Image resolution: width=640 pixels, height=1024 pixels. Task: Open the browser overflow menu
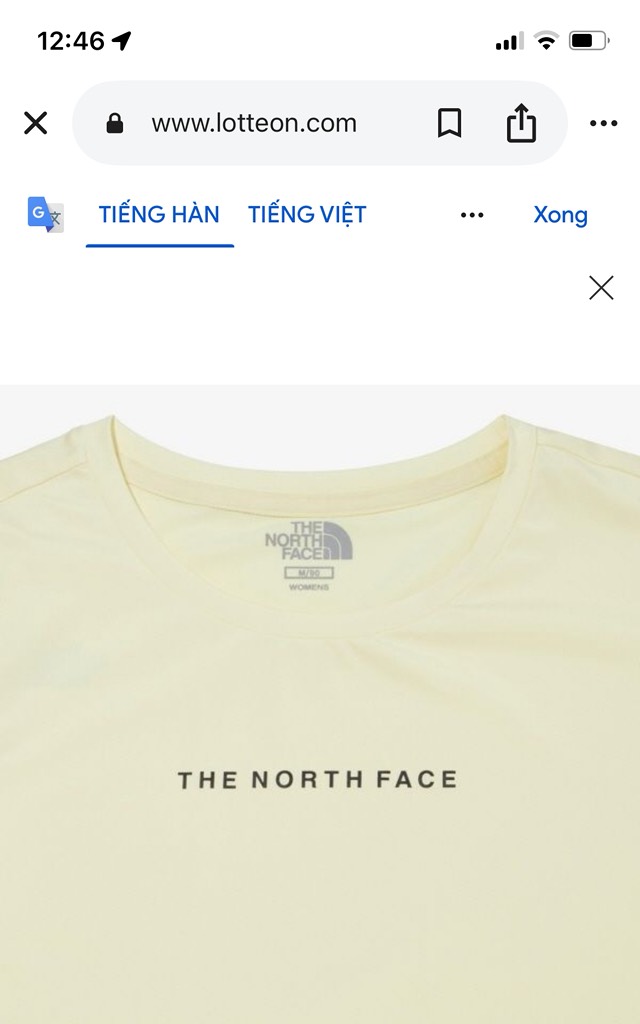(603, 123)
